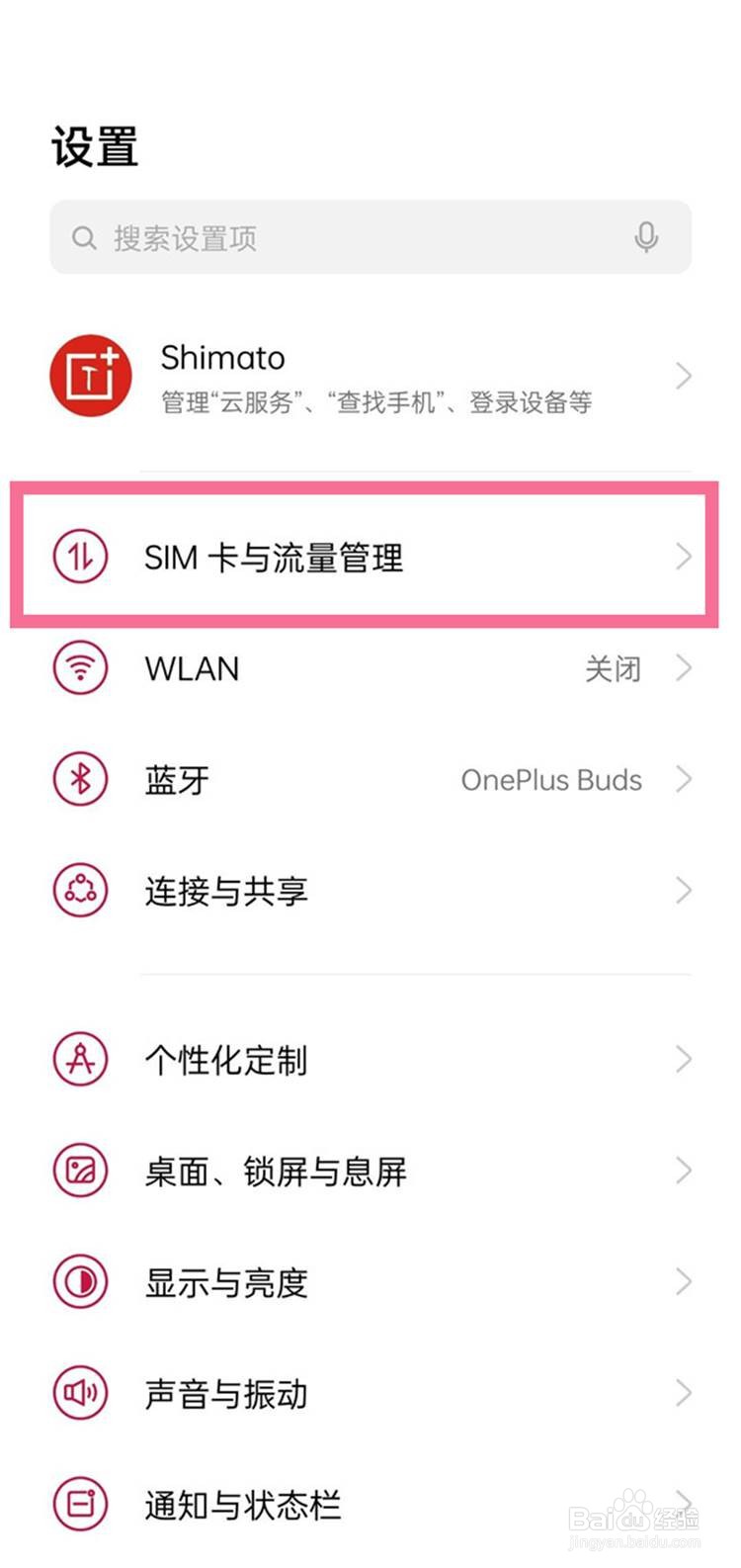Open the 通知与状态栏 notification icon
Viewport: 741px width, 1568px height.
tap(80, 1503)
